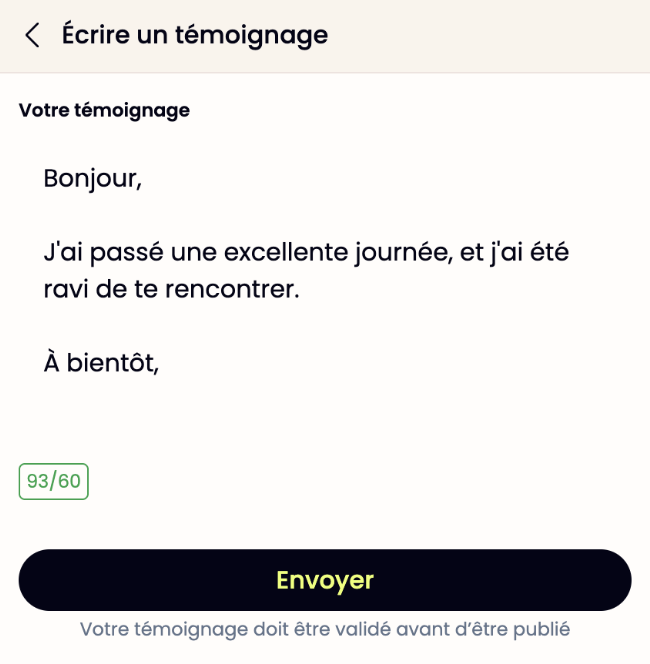Go back using the top-left arrow
The width and height of the screenshot is (650, 664).
(33, 35)
